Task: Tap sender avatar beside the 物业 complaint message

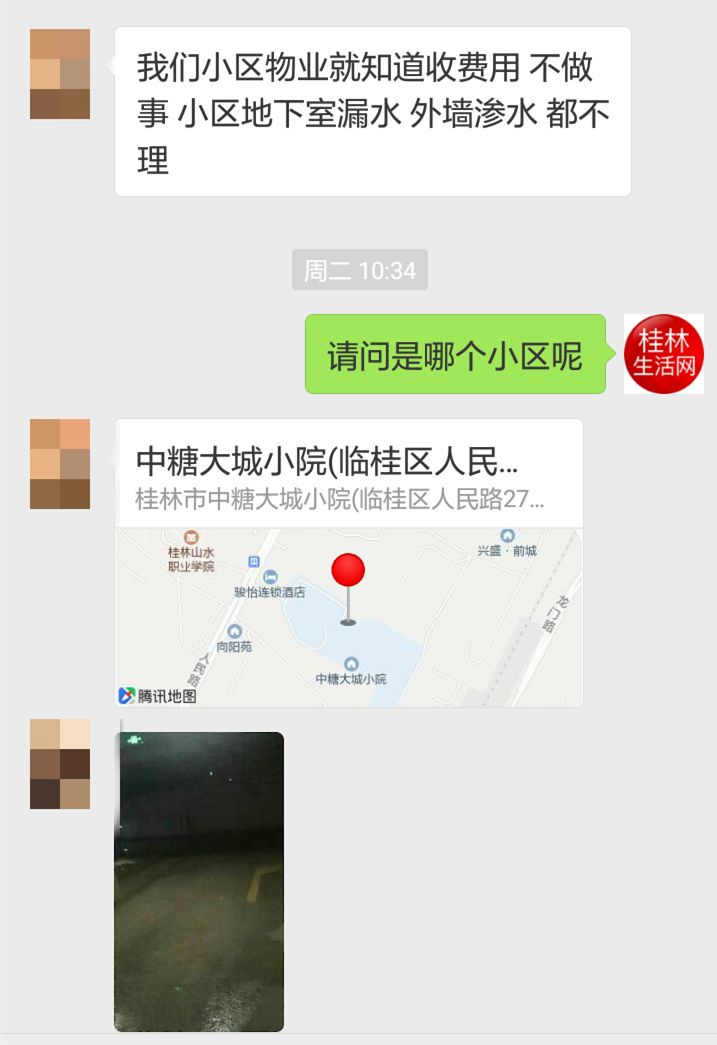Action: pyautogui.click(x=60, y=75)
